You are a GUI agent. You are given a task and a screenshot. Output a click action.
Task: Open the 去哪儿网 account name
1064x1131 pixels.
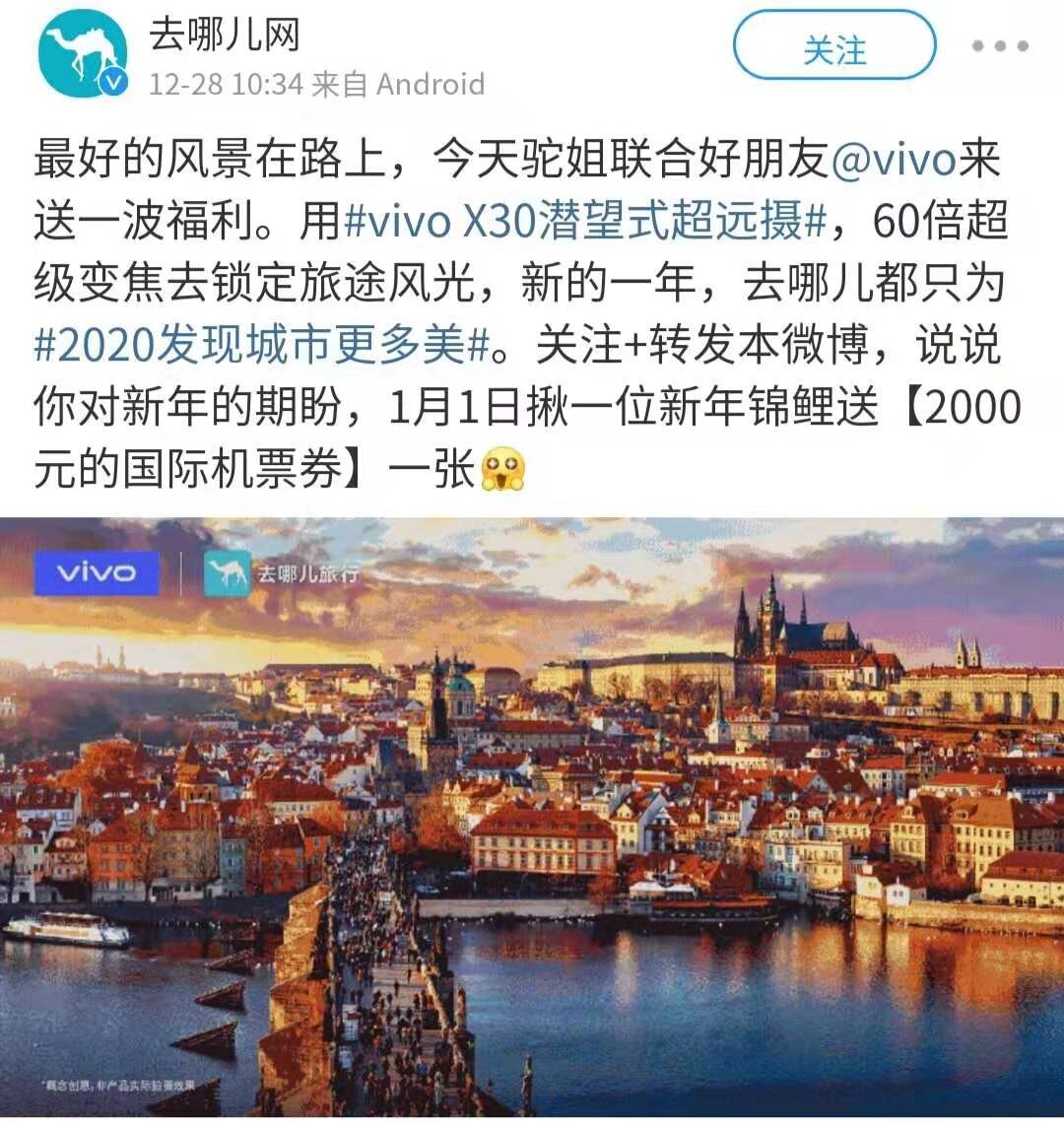(225, 36)
